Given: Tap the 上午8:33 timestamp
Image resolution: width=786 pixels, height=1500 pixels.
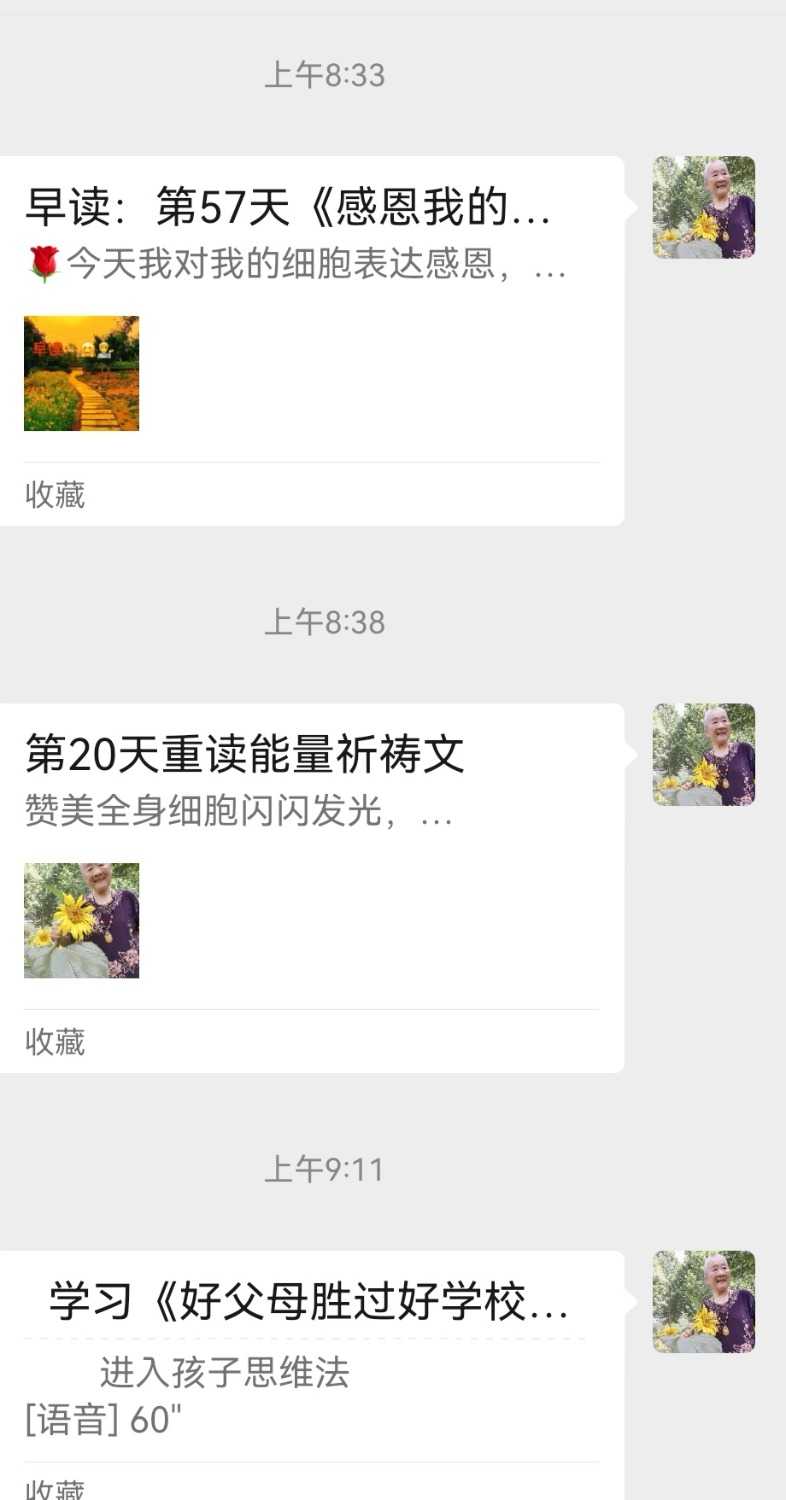Looking at the screenshot, I should (x=325, y=74).
